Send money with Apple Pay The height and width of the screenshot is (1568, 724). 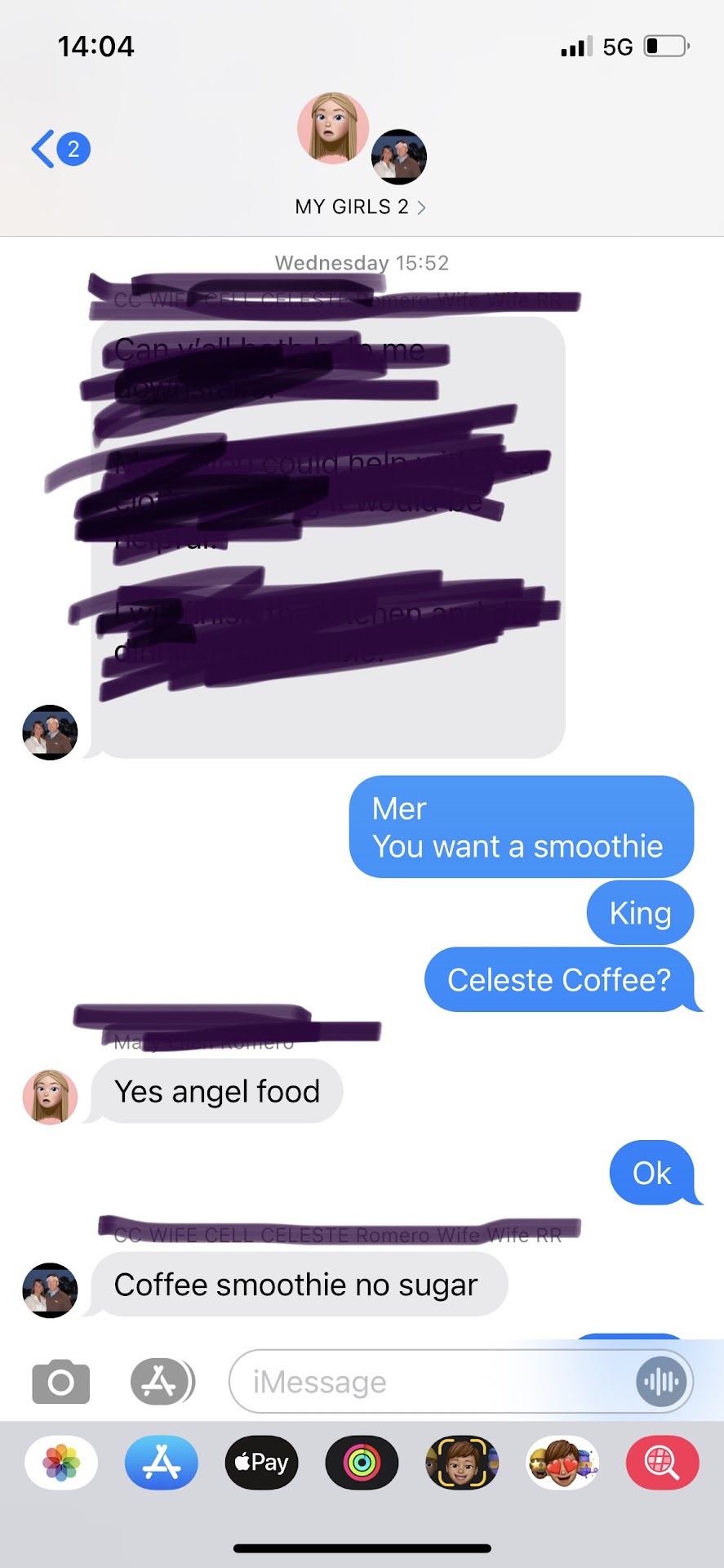tap(261, 1463)
